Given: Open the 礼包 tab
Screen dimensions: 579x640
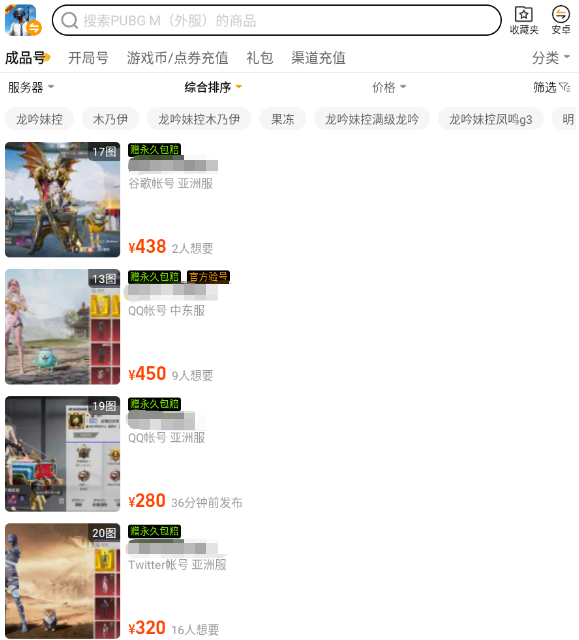Looking at the screenshot, I should 260,58.
